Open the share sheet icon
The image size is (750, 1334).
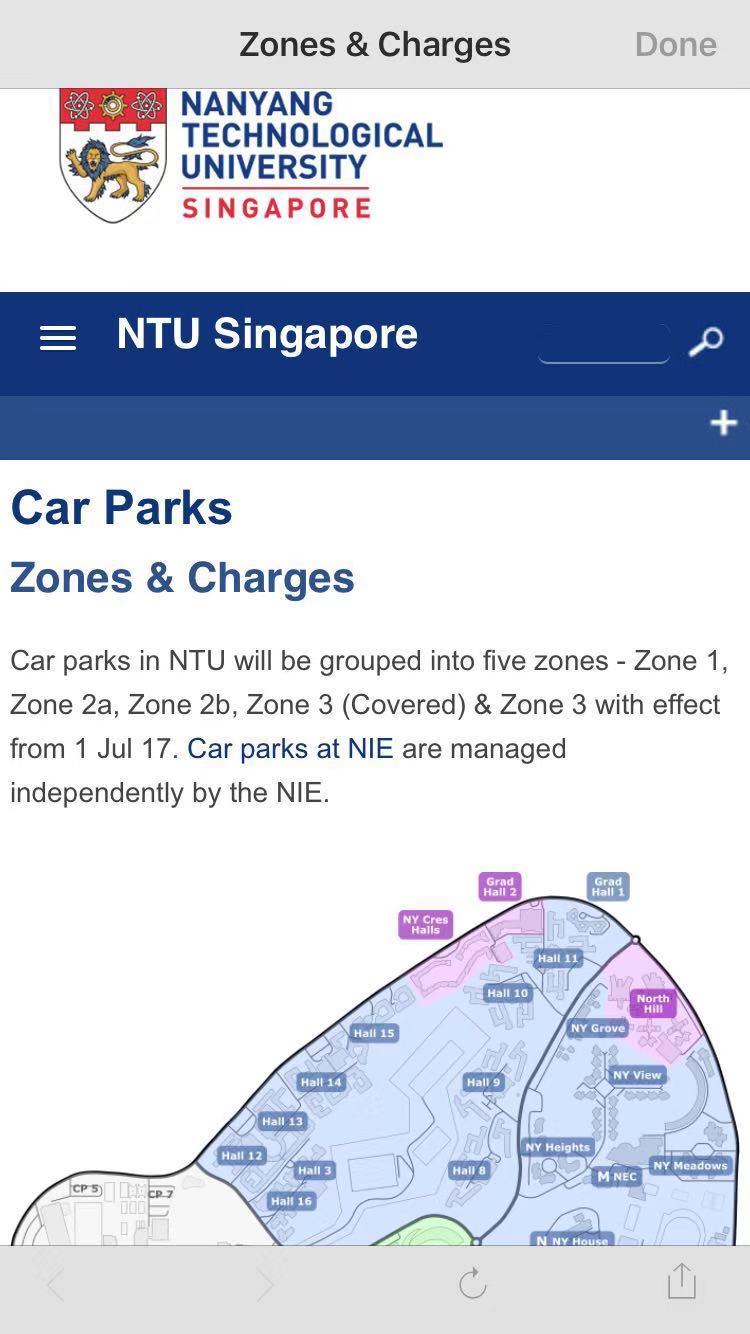(x=681, y=1281)
